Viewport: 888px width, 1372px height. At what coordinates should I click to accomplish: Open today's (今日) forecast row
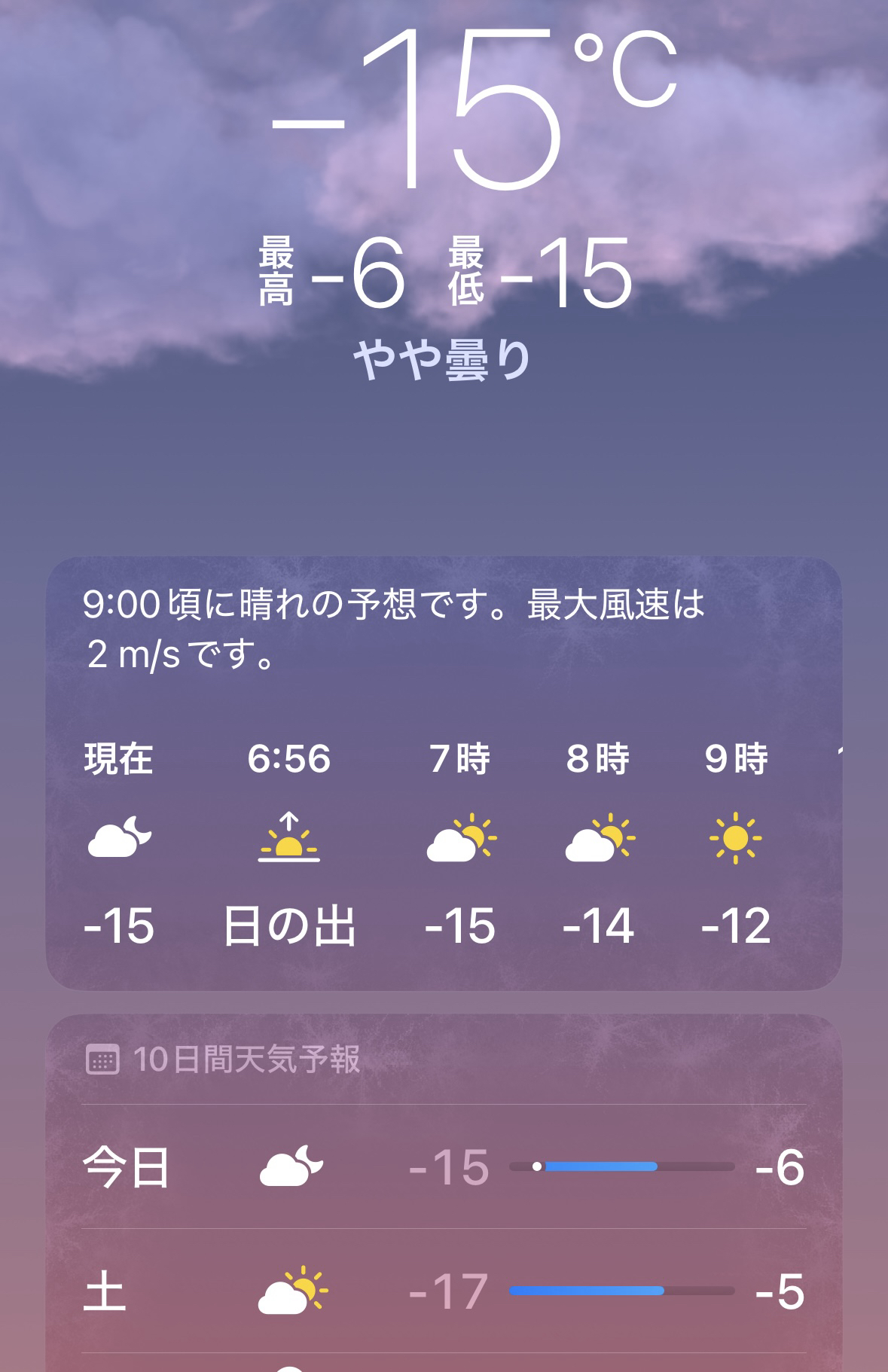coord(443,1167)
